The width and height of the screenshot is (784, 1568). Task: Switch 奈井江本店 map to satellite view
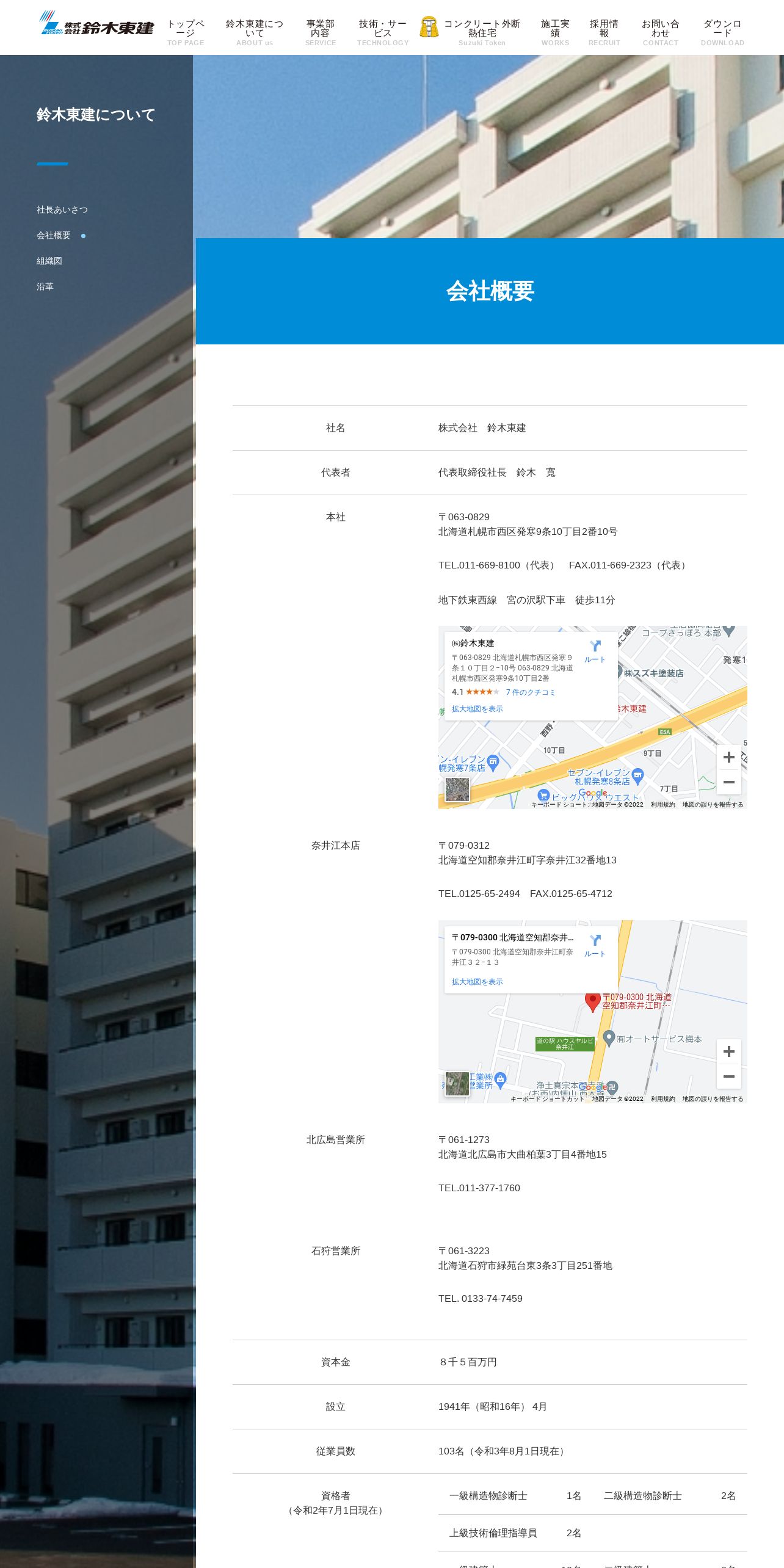coord(457,1084)
